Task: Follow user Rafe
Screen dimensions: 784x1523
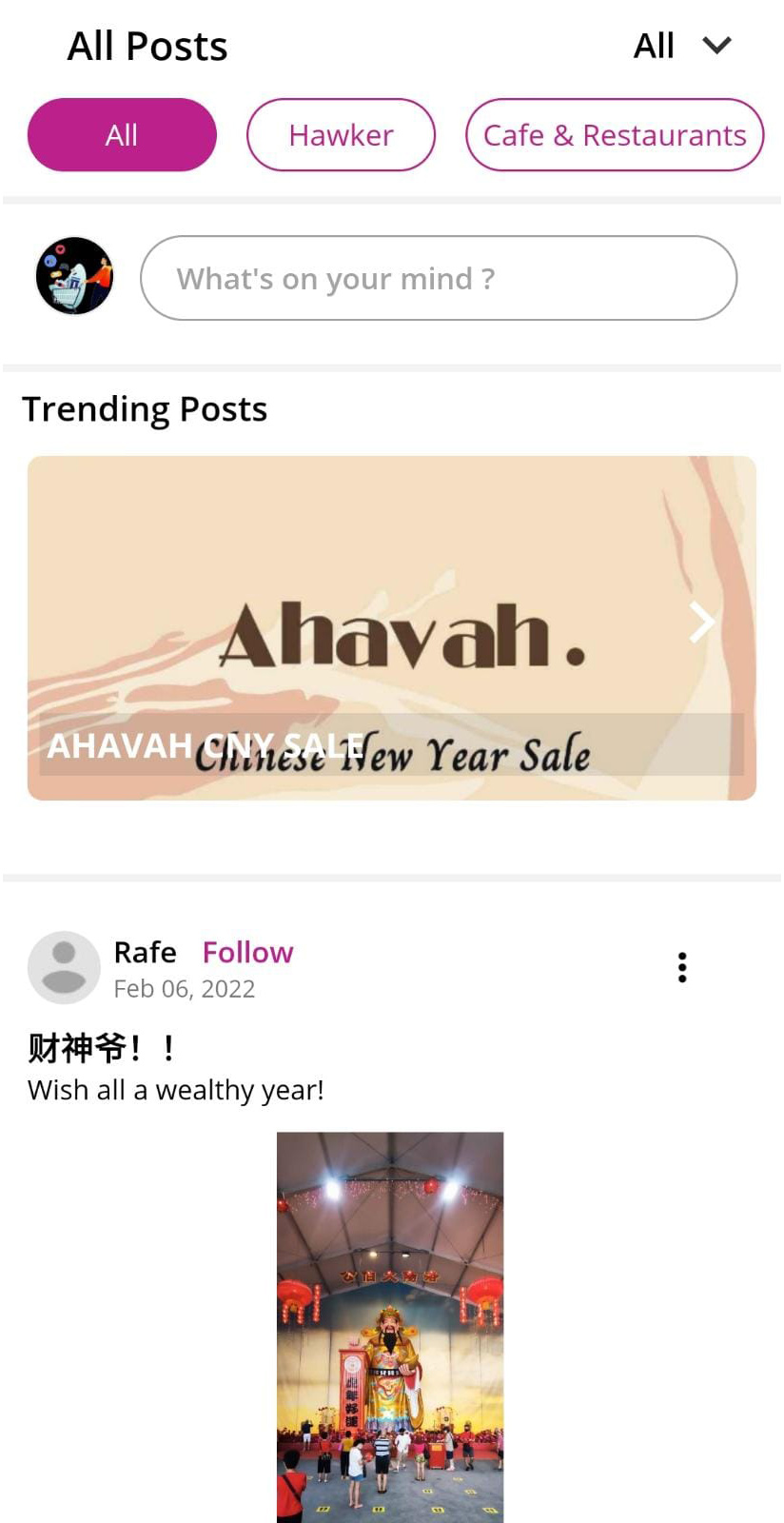Action: tap(247, 952)
